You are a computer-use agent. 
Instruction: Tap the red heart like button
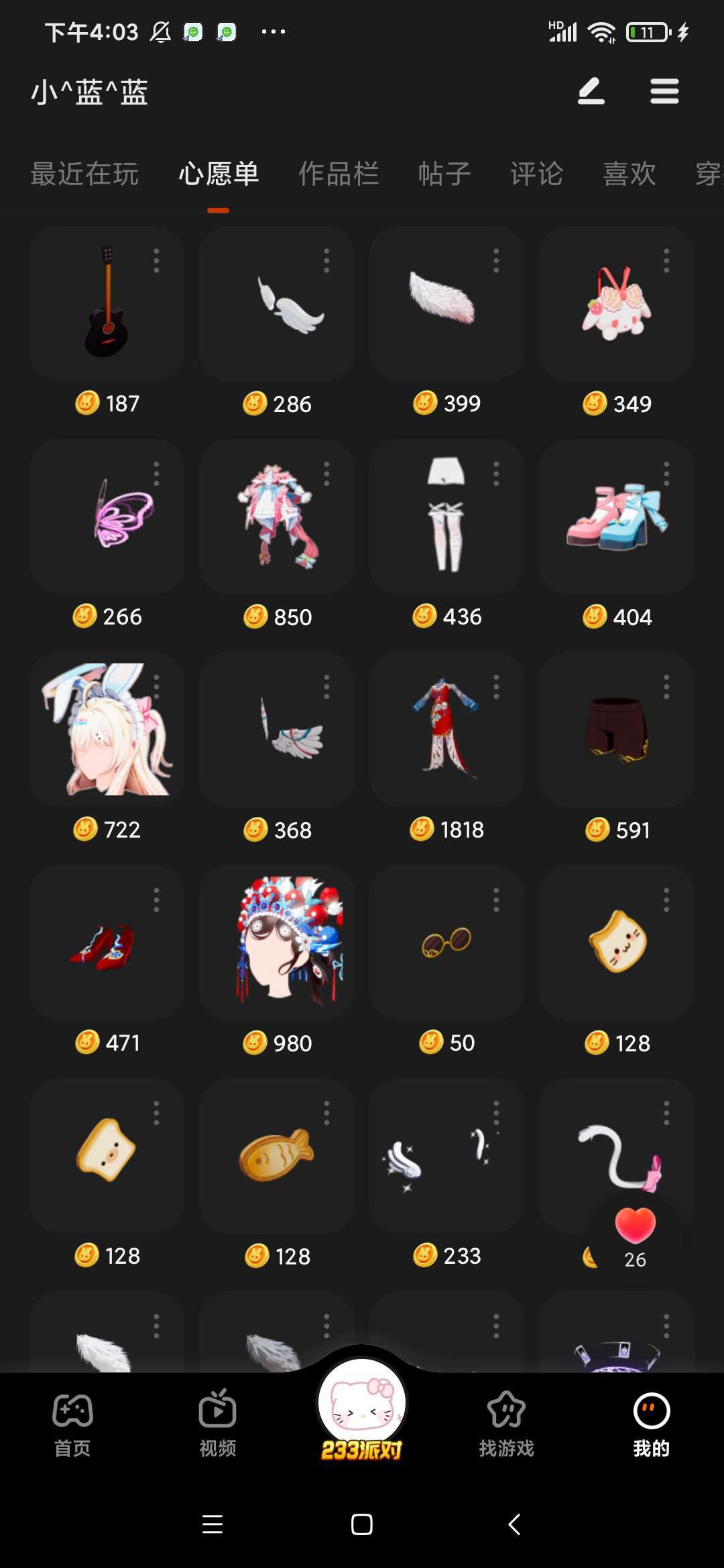[x=635, y=1225]
